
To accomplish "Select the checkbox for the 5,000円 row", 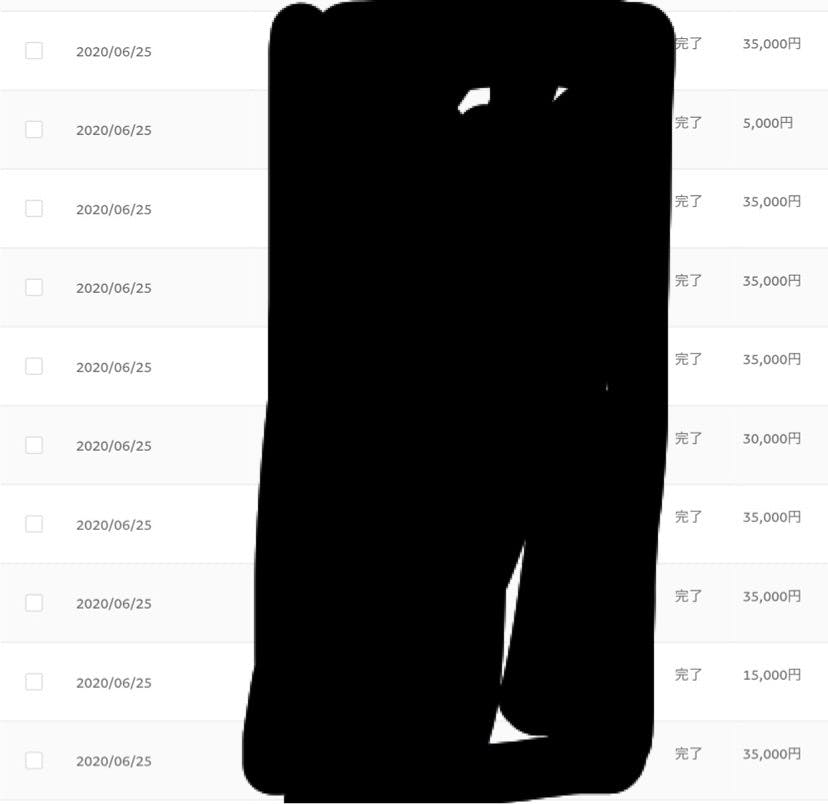I will [34, 129].
